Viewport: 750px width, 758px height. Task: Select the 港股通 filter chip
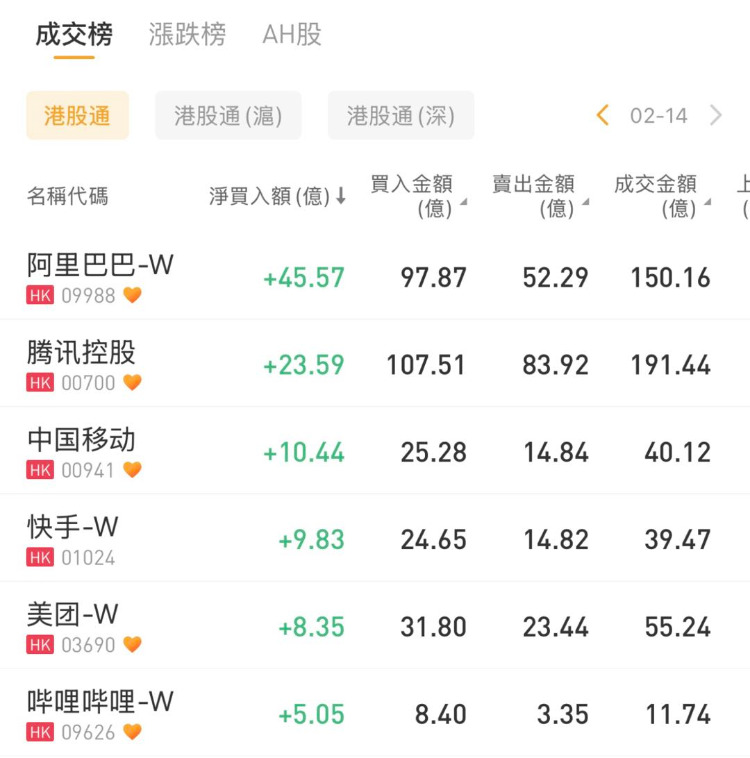pos(77,116)
